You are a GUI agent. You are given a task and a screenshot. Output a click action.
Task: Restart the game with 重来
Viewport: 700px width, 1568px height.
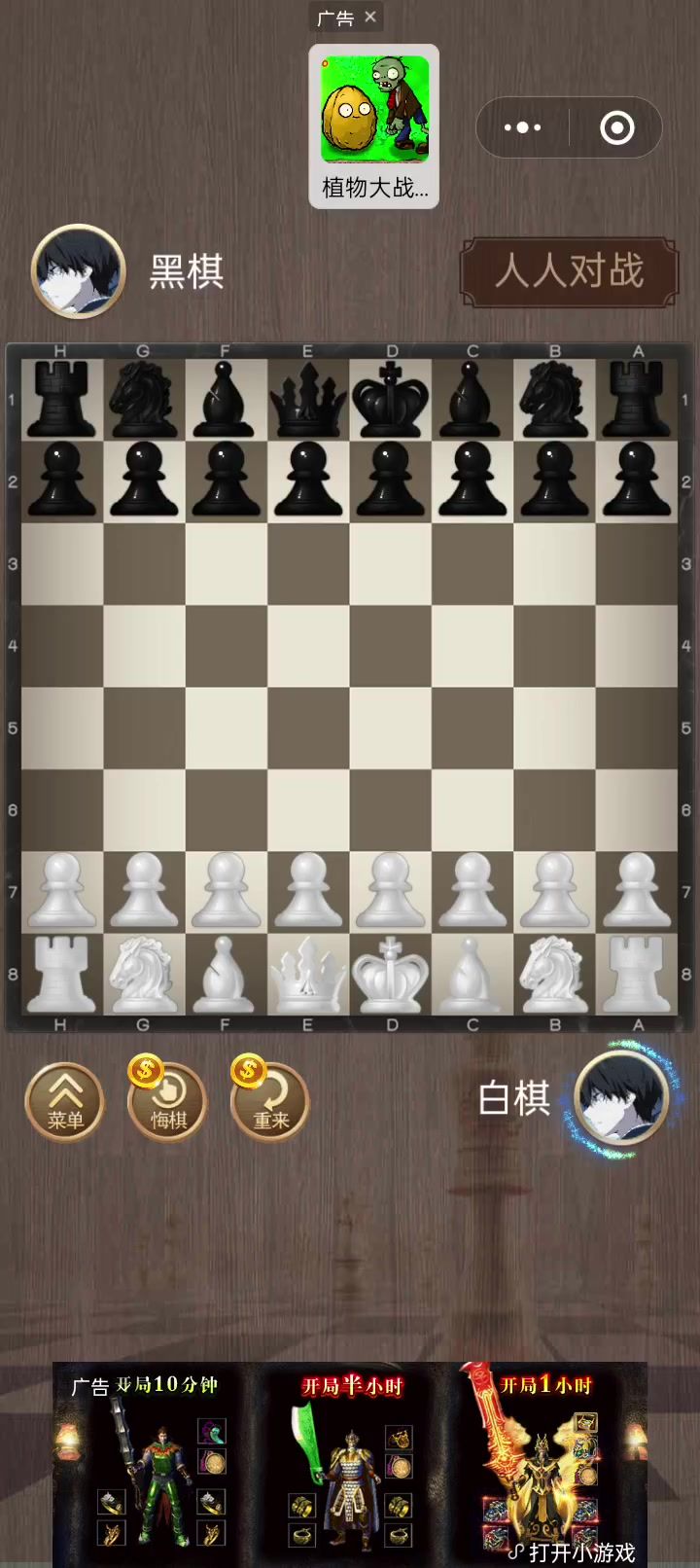(x=269, y=1102)
